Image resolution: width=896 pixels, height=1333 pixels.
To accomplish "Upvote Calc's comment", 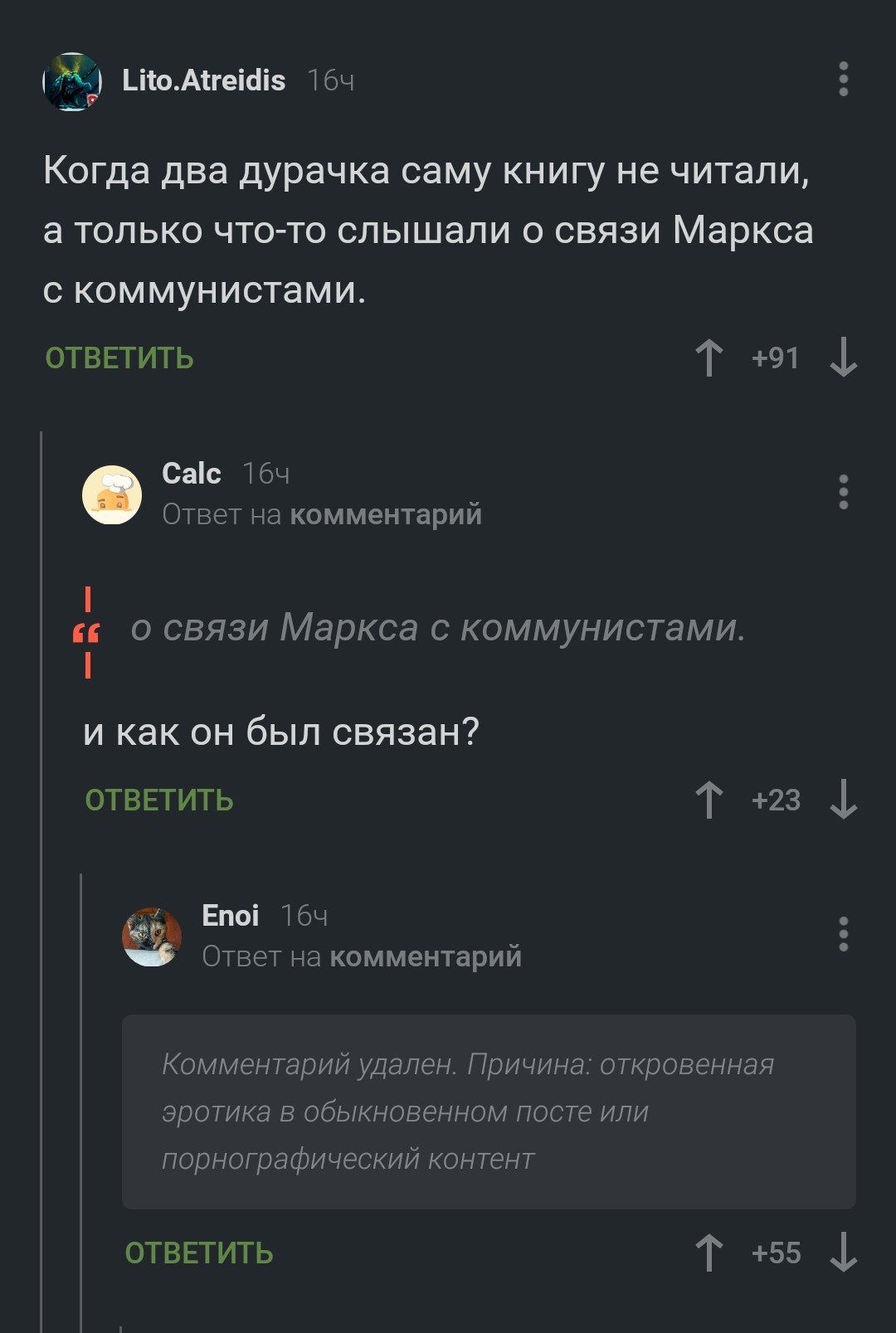I will [709, 800].
